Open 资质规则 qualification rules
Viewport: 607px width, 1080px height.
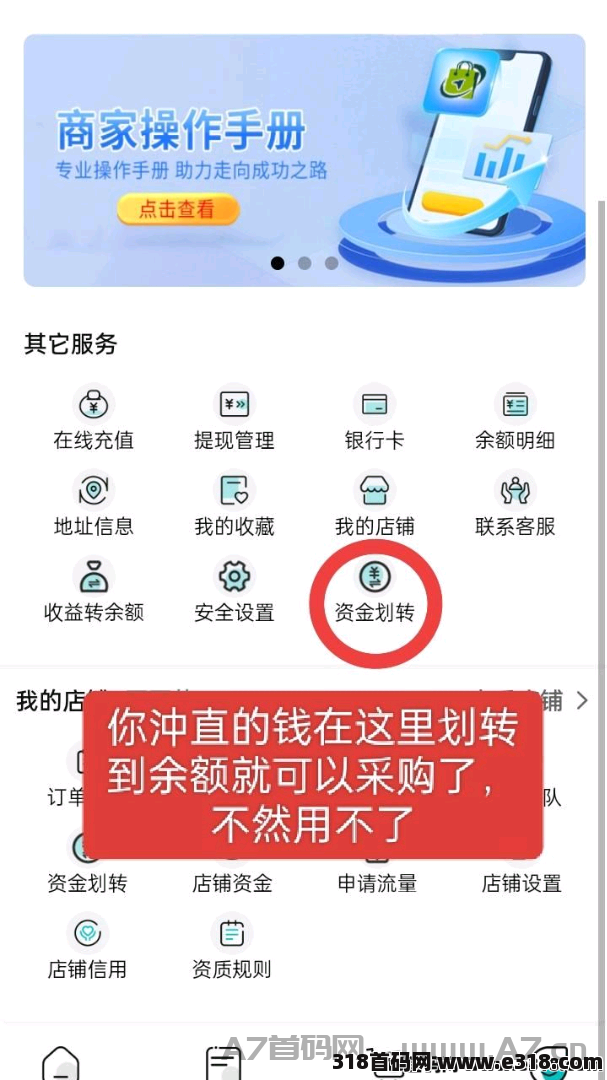(232, 947)
